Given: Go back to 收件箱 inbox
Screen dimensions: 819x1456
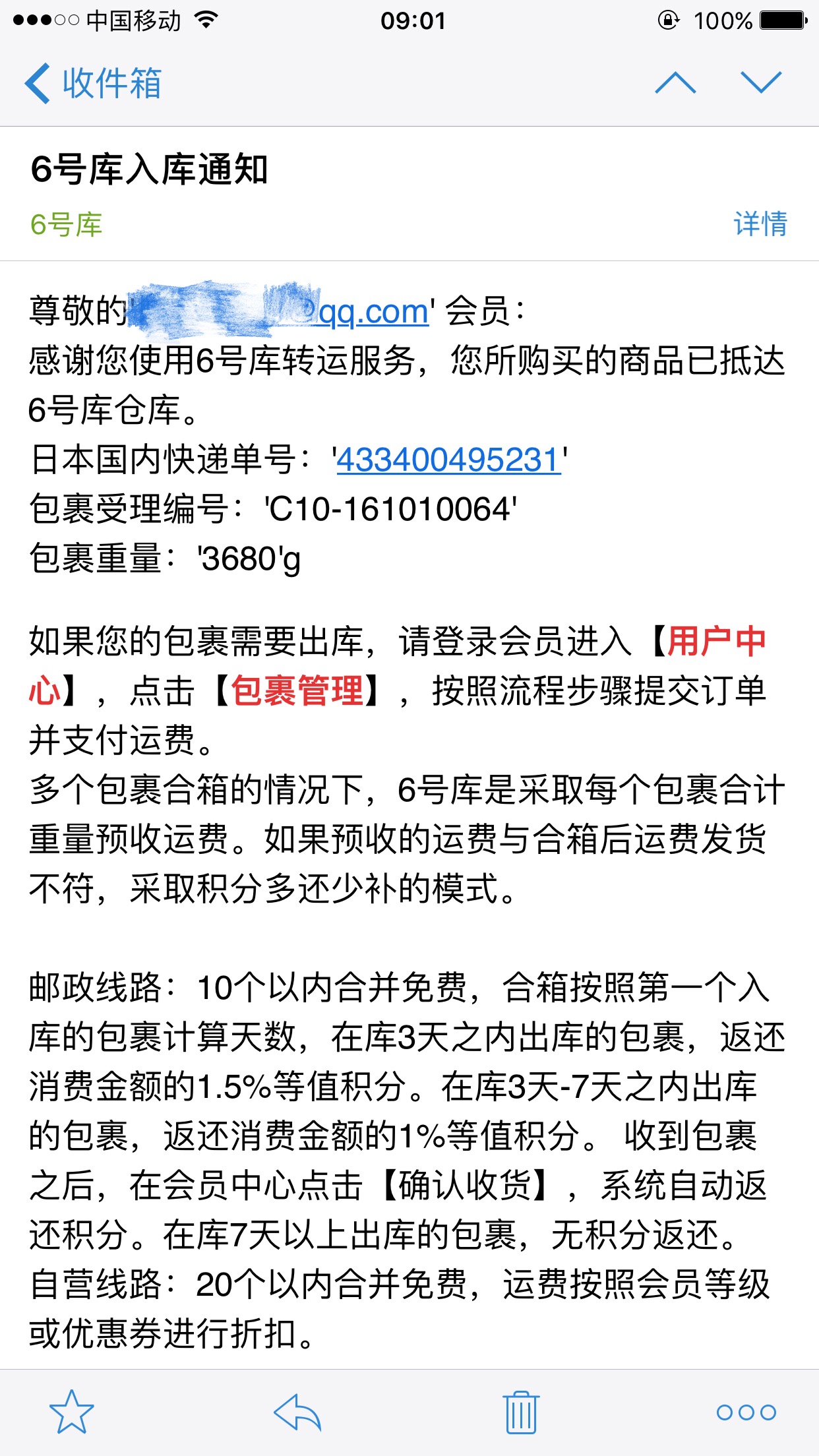Looking at the screenshot, I should [x=93, y=83].
